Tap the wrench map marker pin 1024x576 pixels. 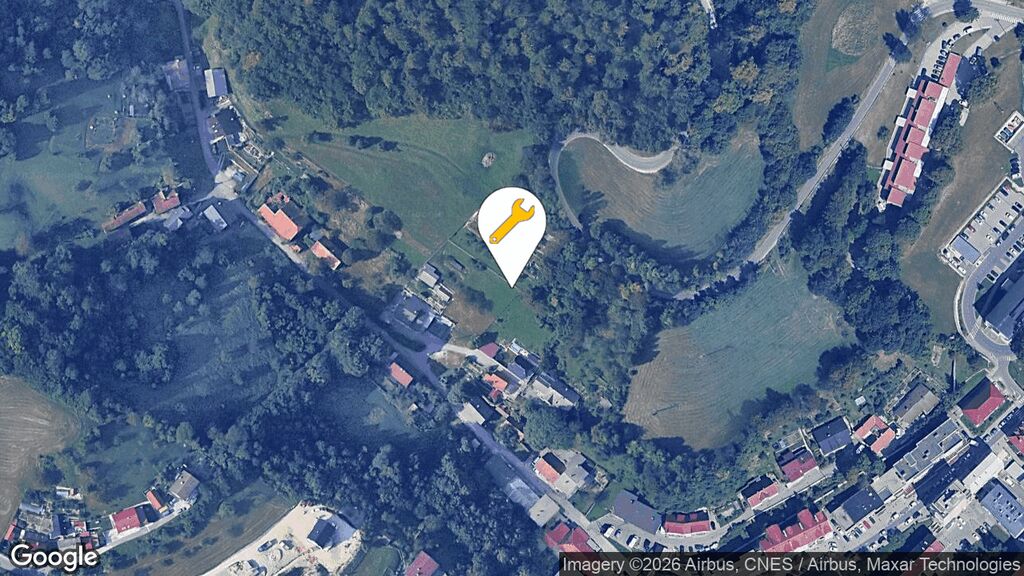[511, 225]
